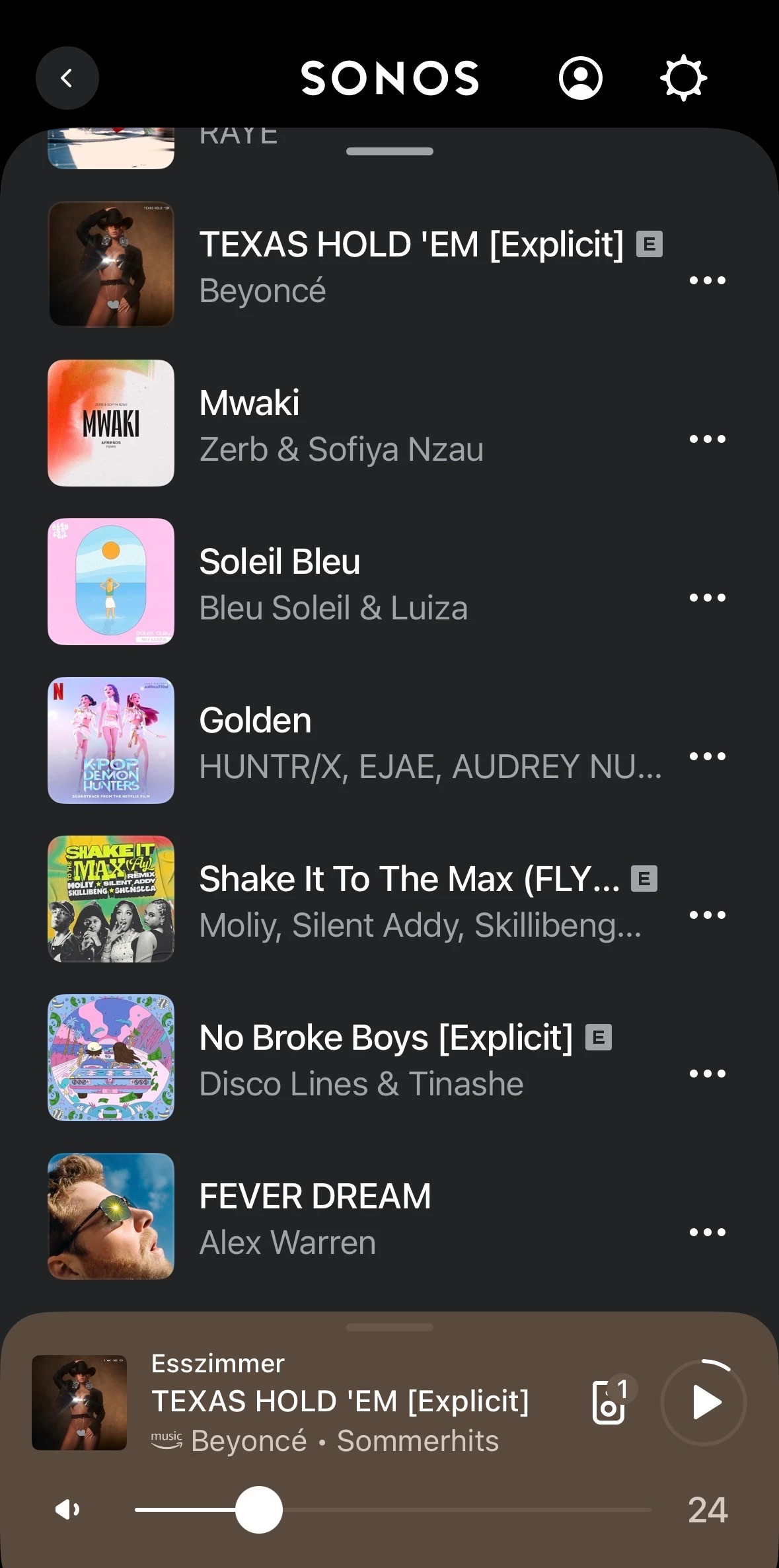This screenshot has width=779, height=1568.
Task: Mute the volume with the speaker icon
Action: coord(67,1510)
